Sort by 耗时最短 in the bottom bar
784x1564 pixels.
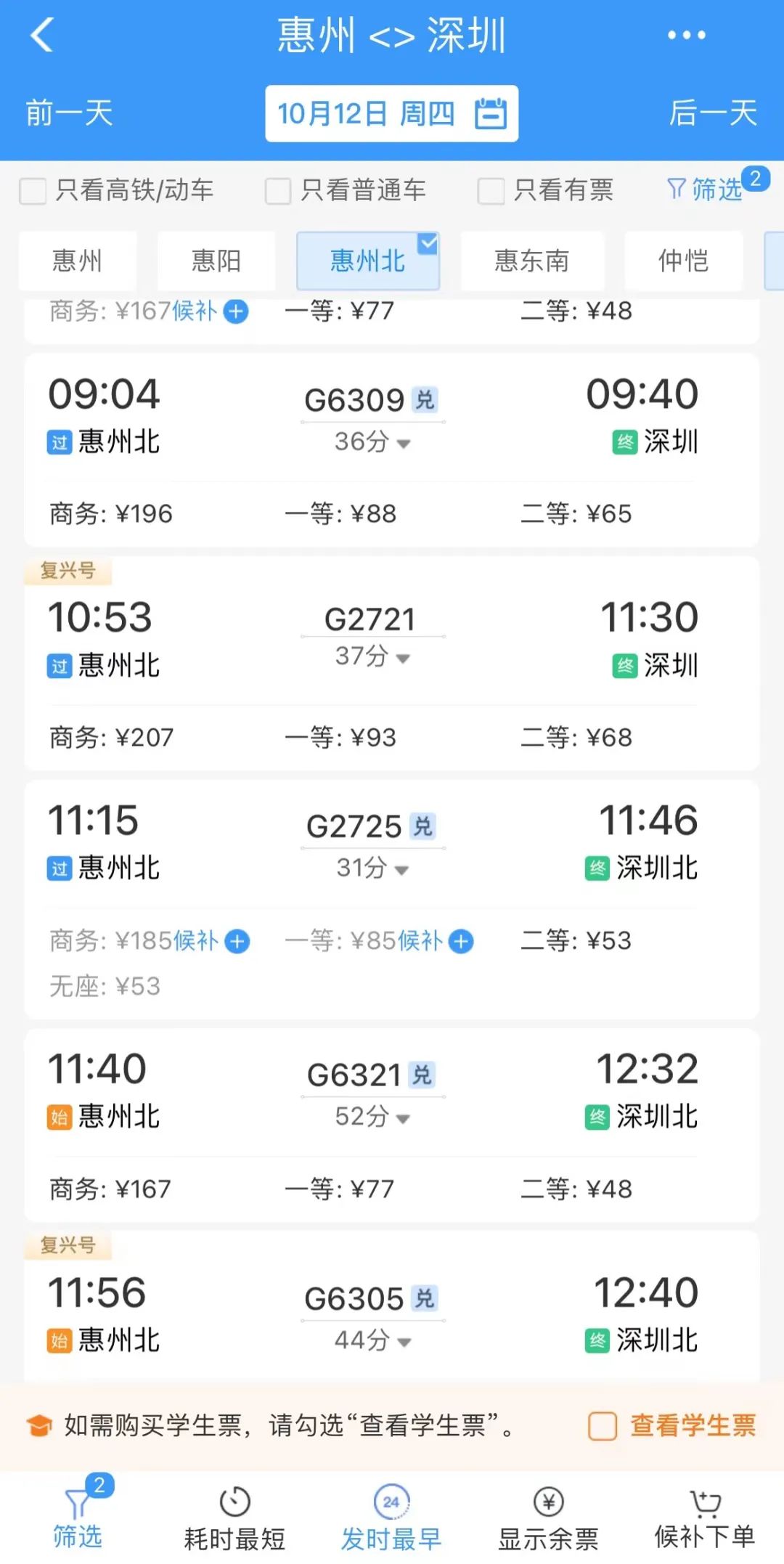pyautogui.click(x=234, y=1518)
